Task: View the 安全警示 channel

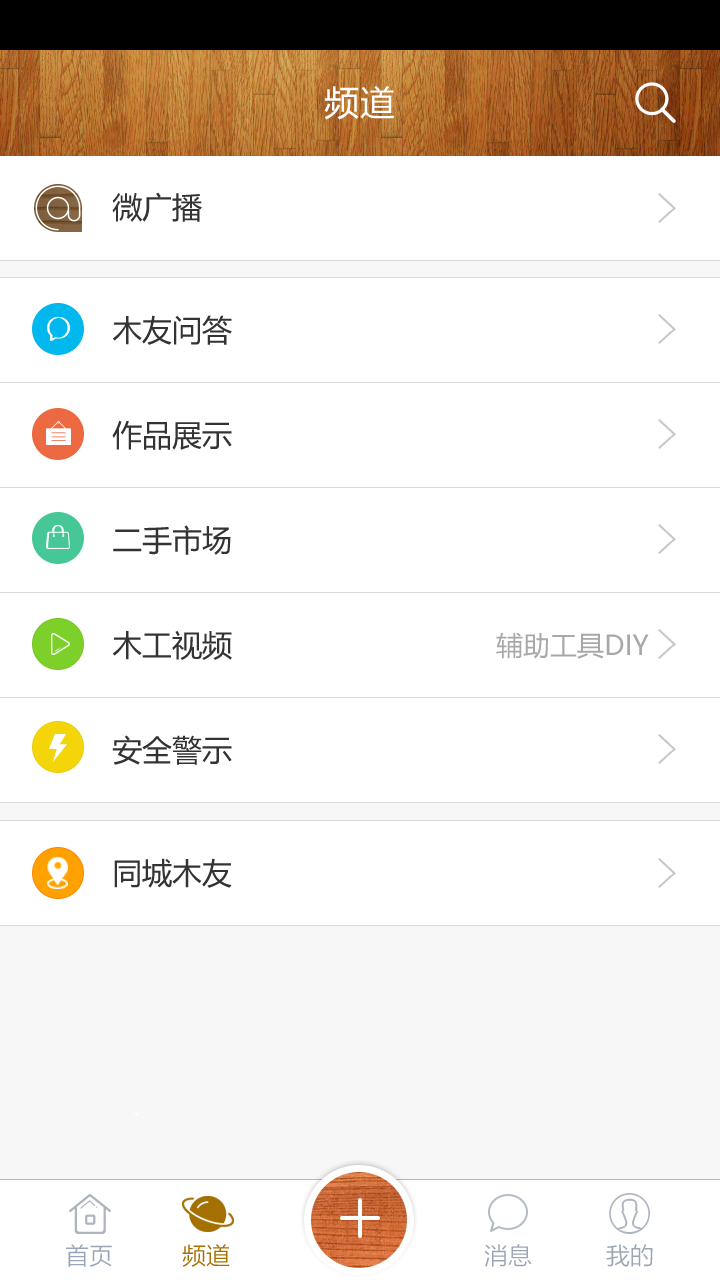Action: point(360,750)
